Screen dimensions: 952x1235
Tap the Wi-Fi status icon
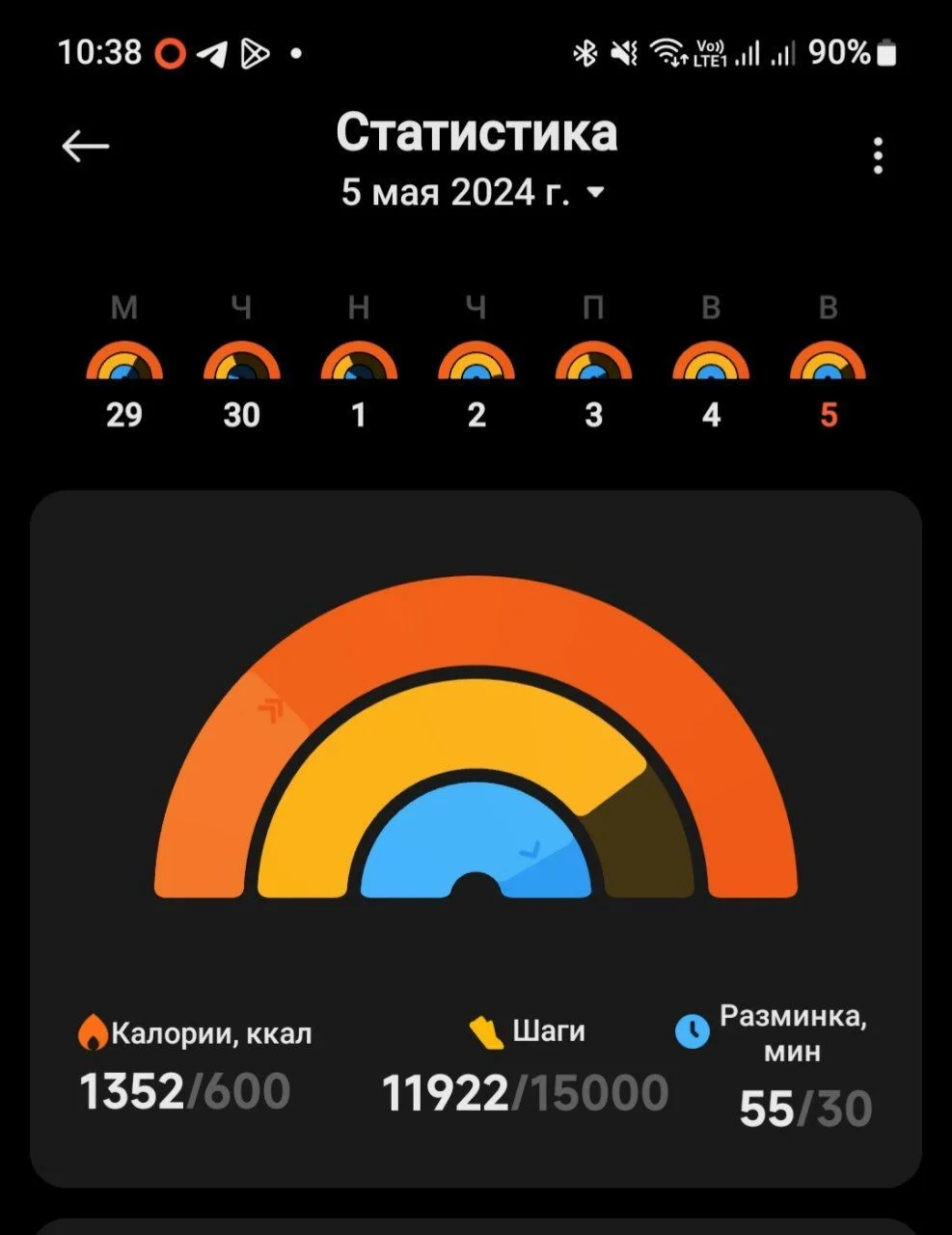coord(666,53)
